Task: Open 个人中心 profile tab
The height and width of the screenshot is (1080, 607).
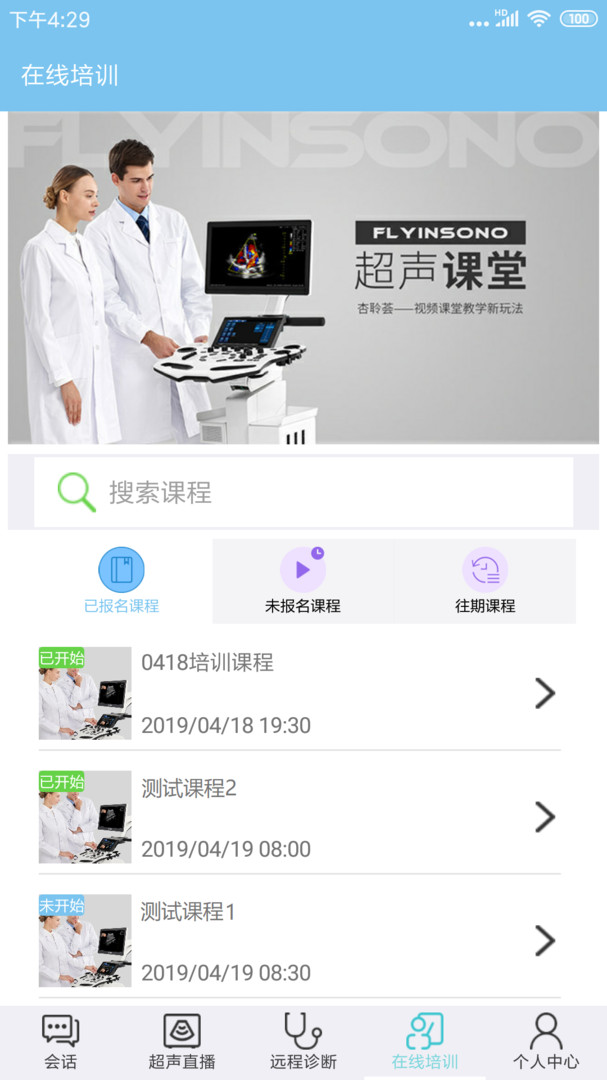Action: click(x=546, y=1041)
